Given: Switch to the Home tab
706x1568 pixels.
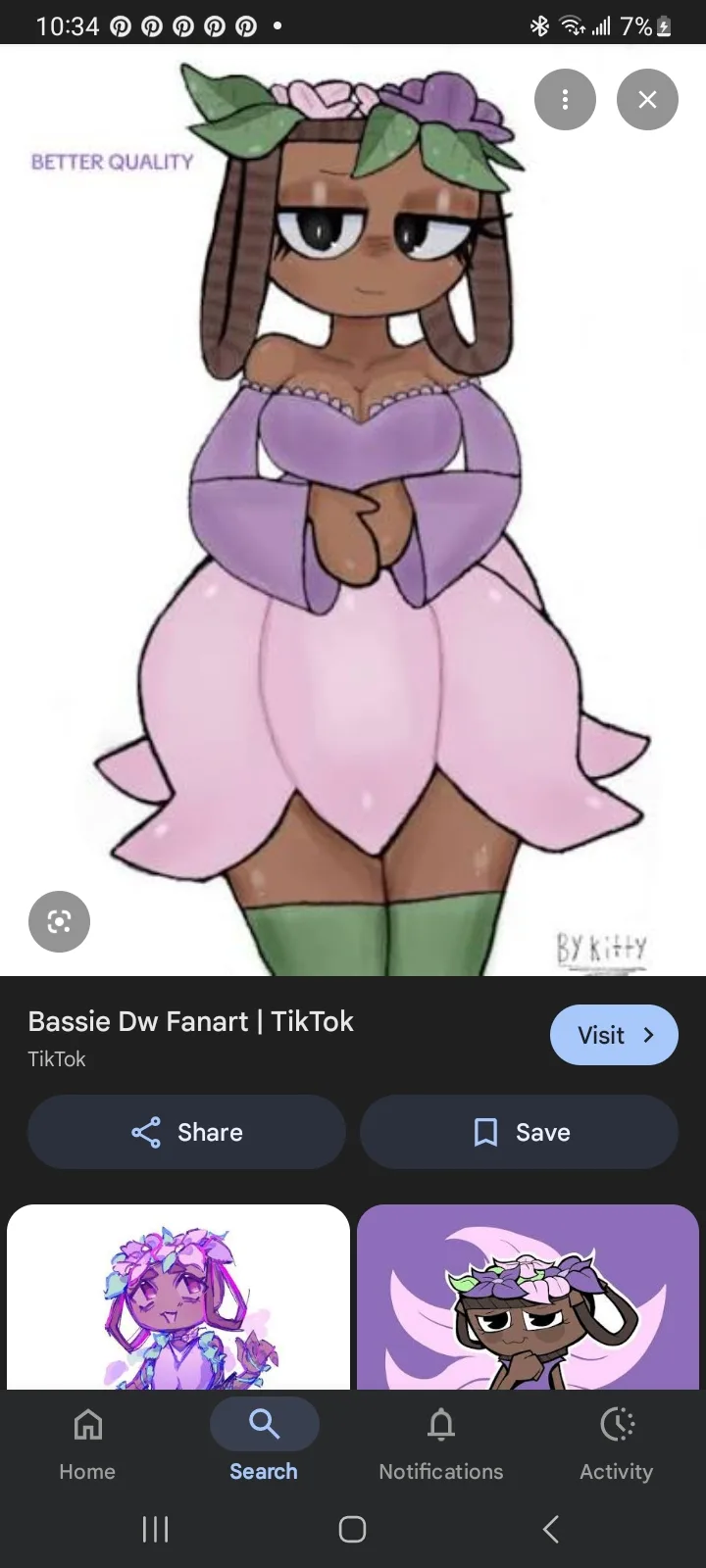Looking at the screenshot, I should (x=87, y=1443).
